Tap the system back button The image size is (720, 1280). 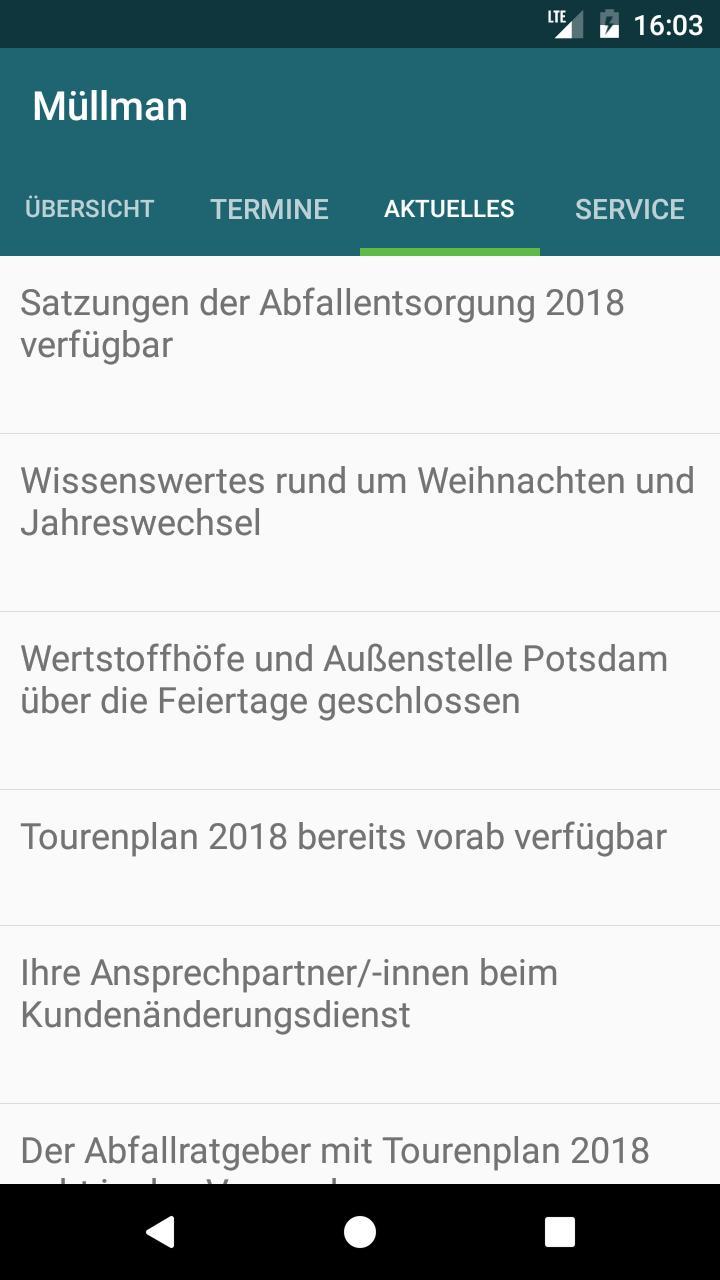160,1232
